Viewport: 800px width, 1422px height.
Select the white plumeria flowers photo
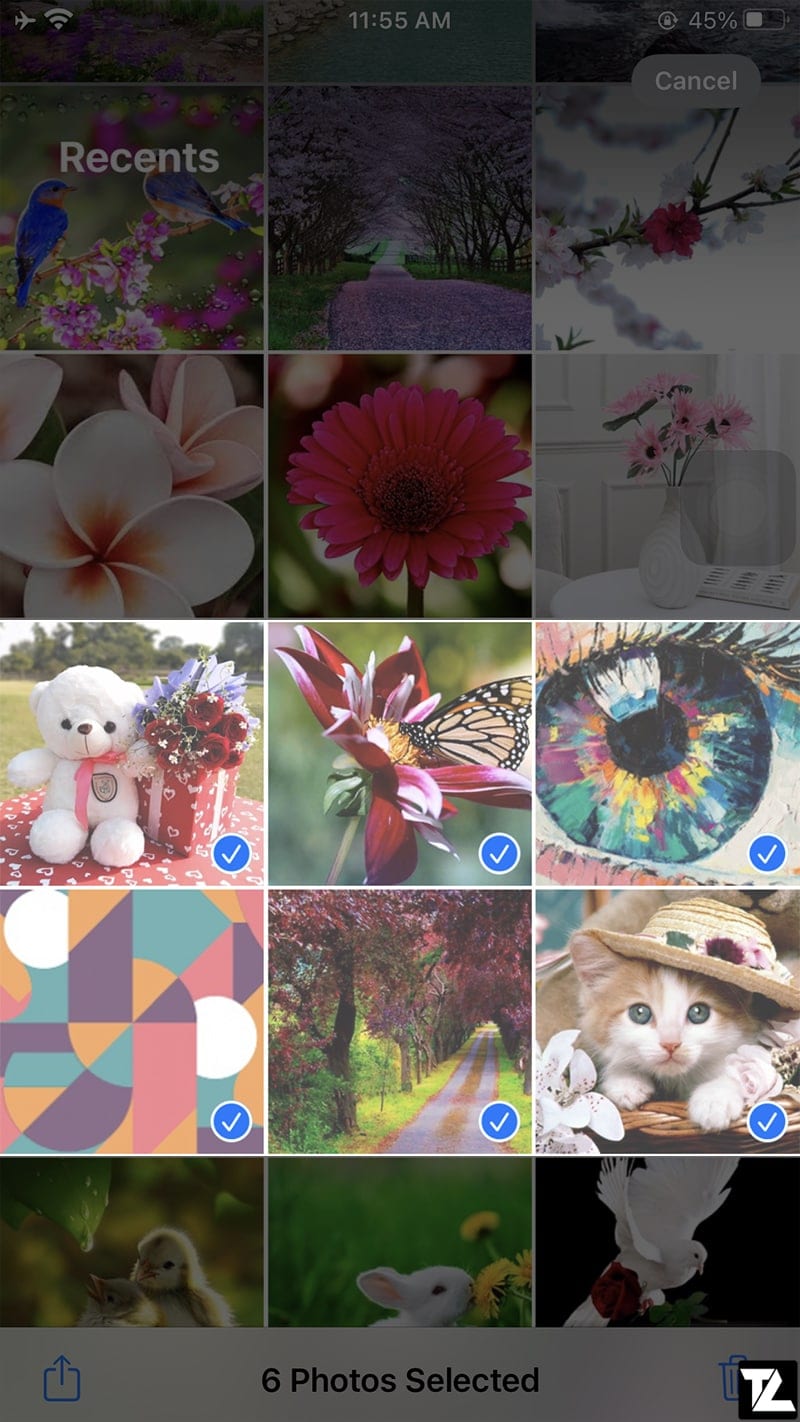pyautogui.click(x=132, y=485)
